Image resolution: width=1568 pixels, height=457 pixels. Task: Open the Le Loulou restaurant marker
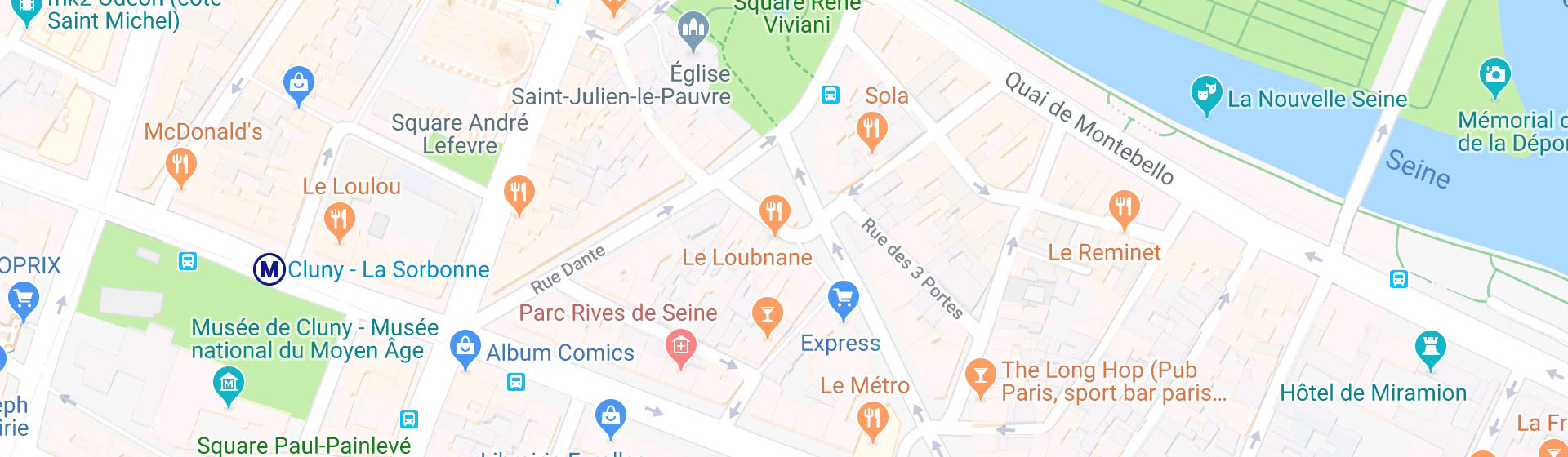point(339,220)
